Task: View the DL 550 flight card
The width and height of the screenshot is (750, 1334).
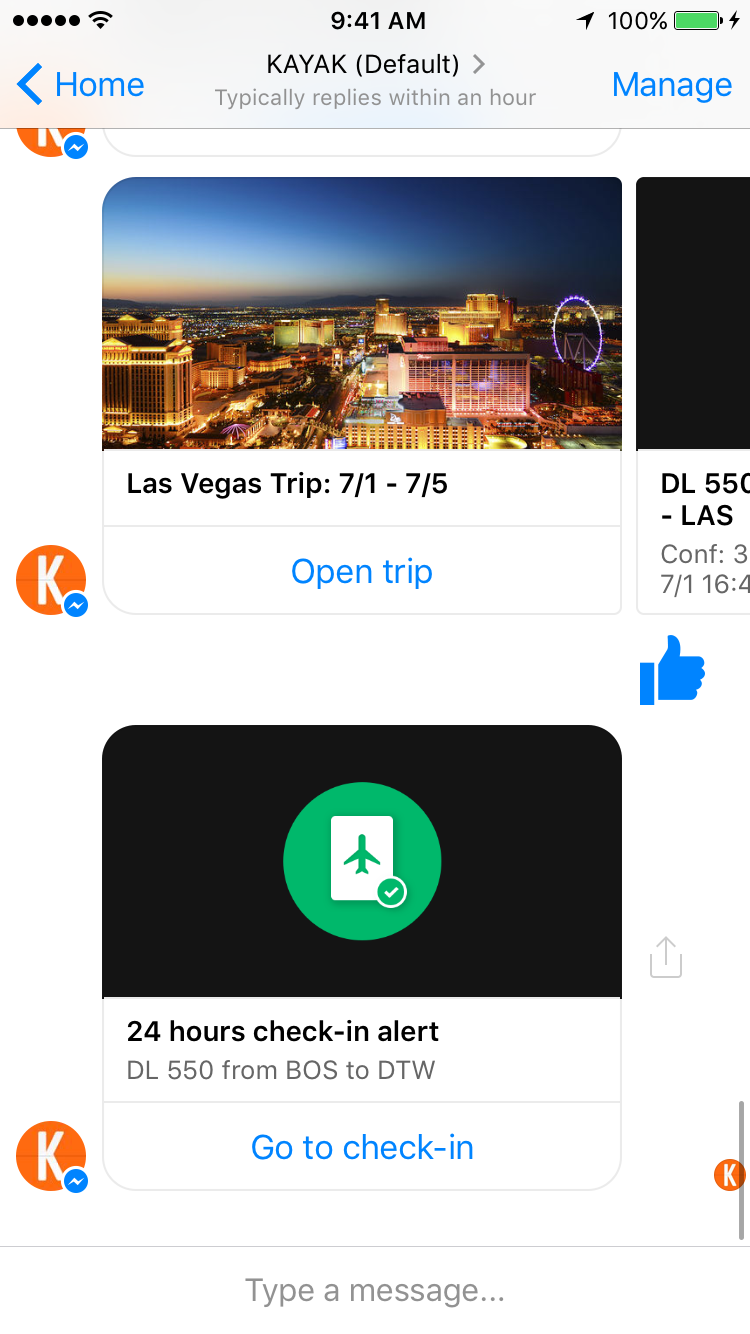Action: (x=700, y=500)
